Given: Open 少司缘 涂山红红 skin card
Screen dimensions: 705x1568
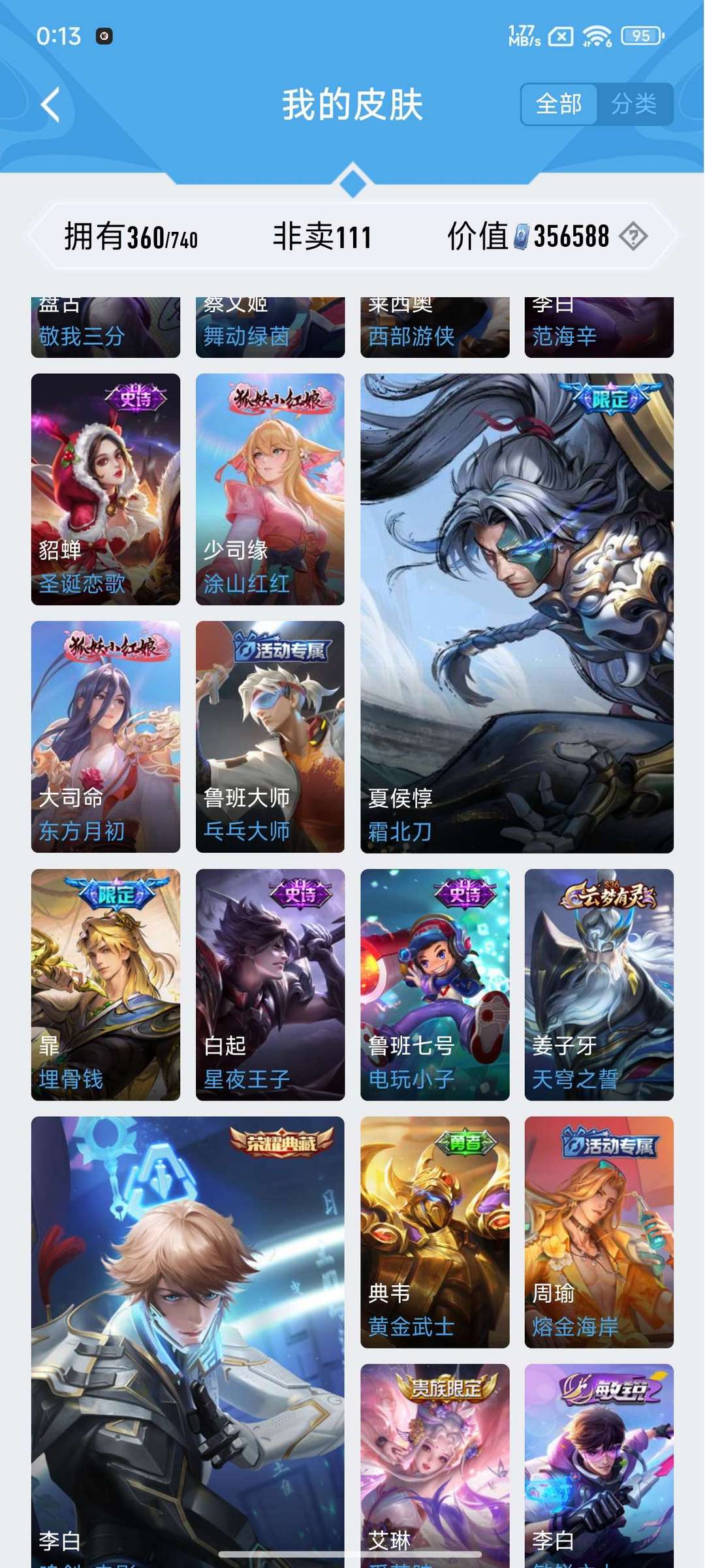Looking at the screenshot, I should click(x=270, y=488).
